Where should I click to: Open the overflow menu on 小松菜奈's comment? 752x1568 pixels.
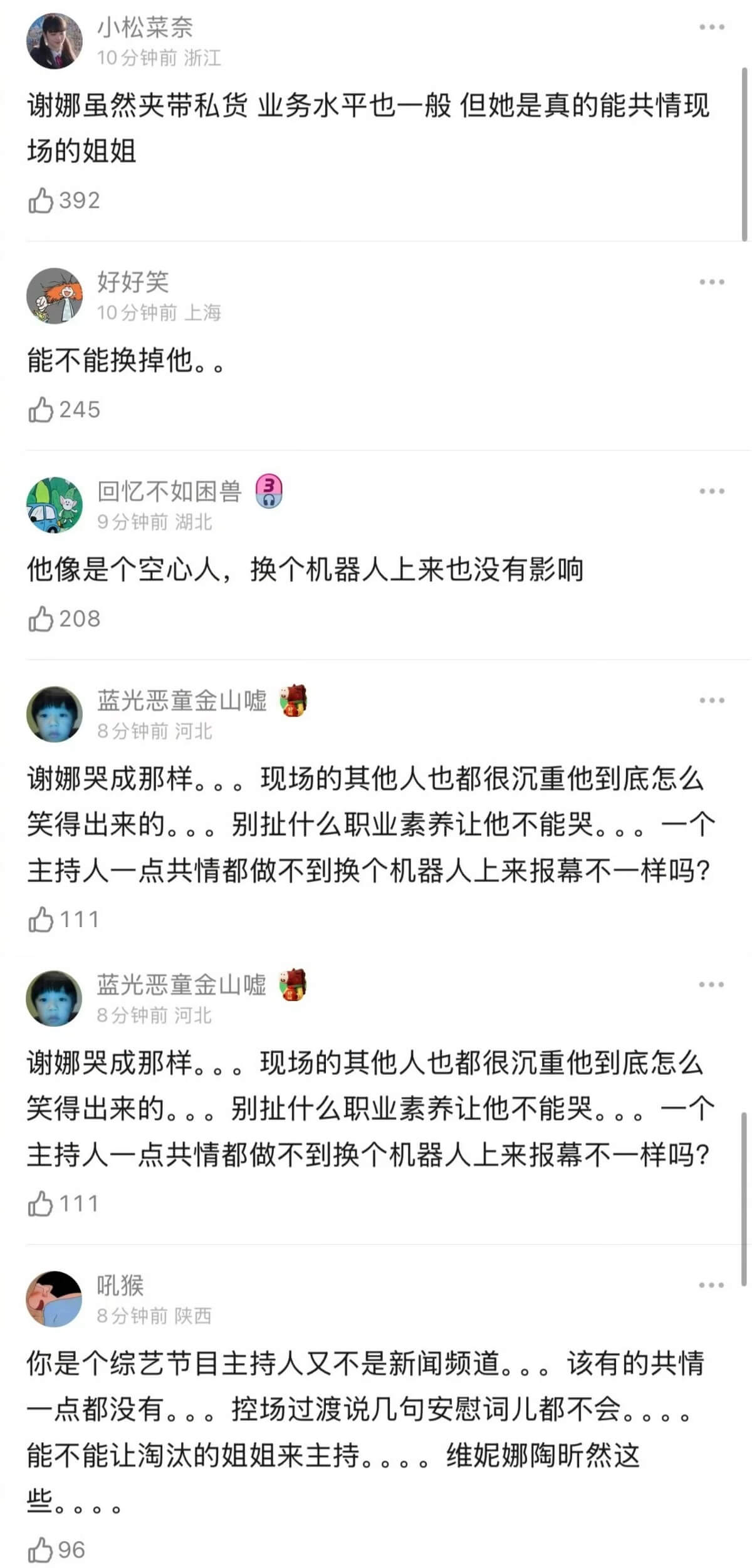pyautogui.click(x=712, y=28)
